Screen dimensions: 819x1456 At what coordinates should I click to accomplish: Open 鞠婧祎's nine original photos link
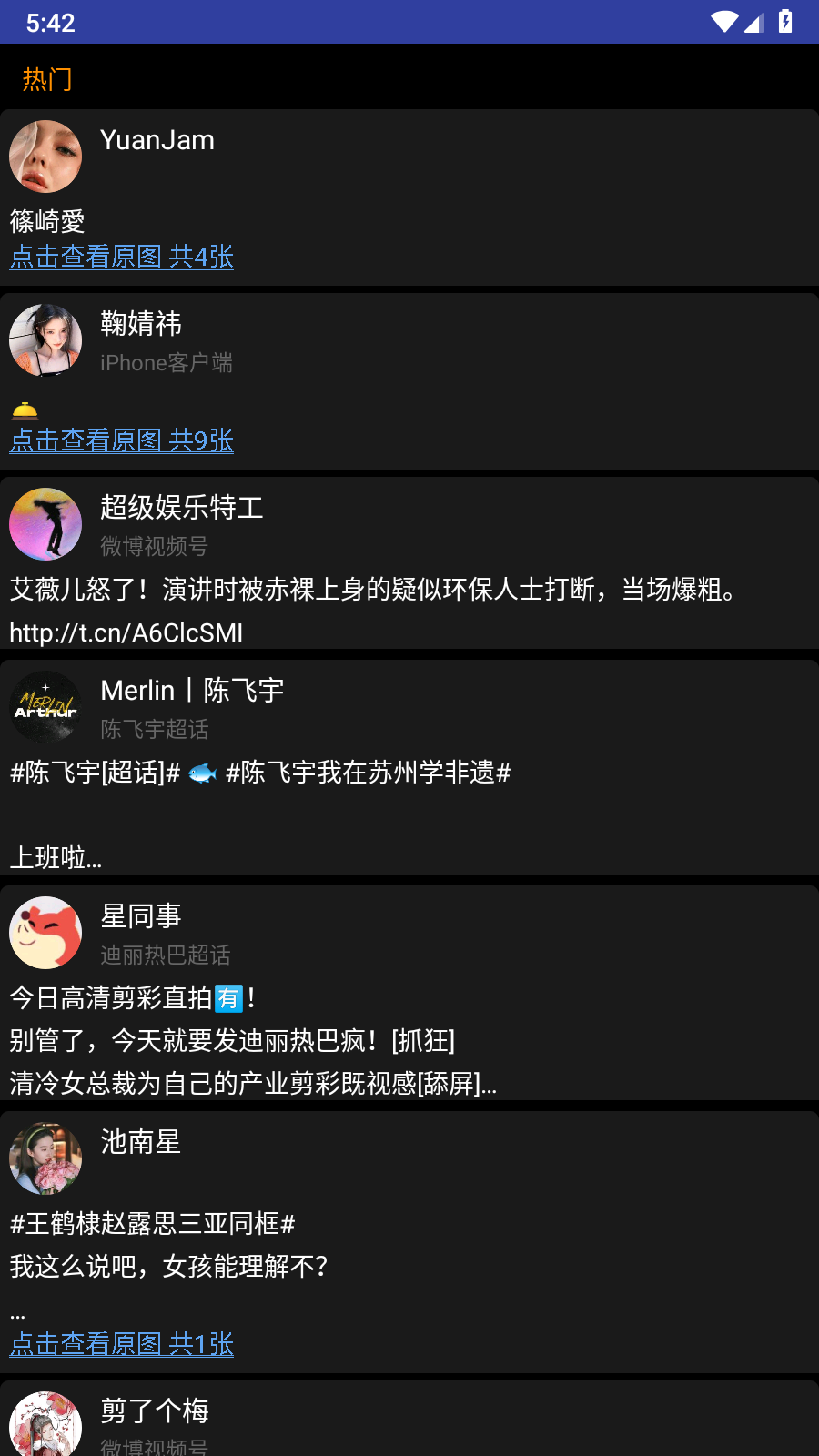pyautogui.click(x=121, y=440)
